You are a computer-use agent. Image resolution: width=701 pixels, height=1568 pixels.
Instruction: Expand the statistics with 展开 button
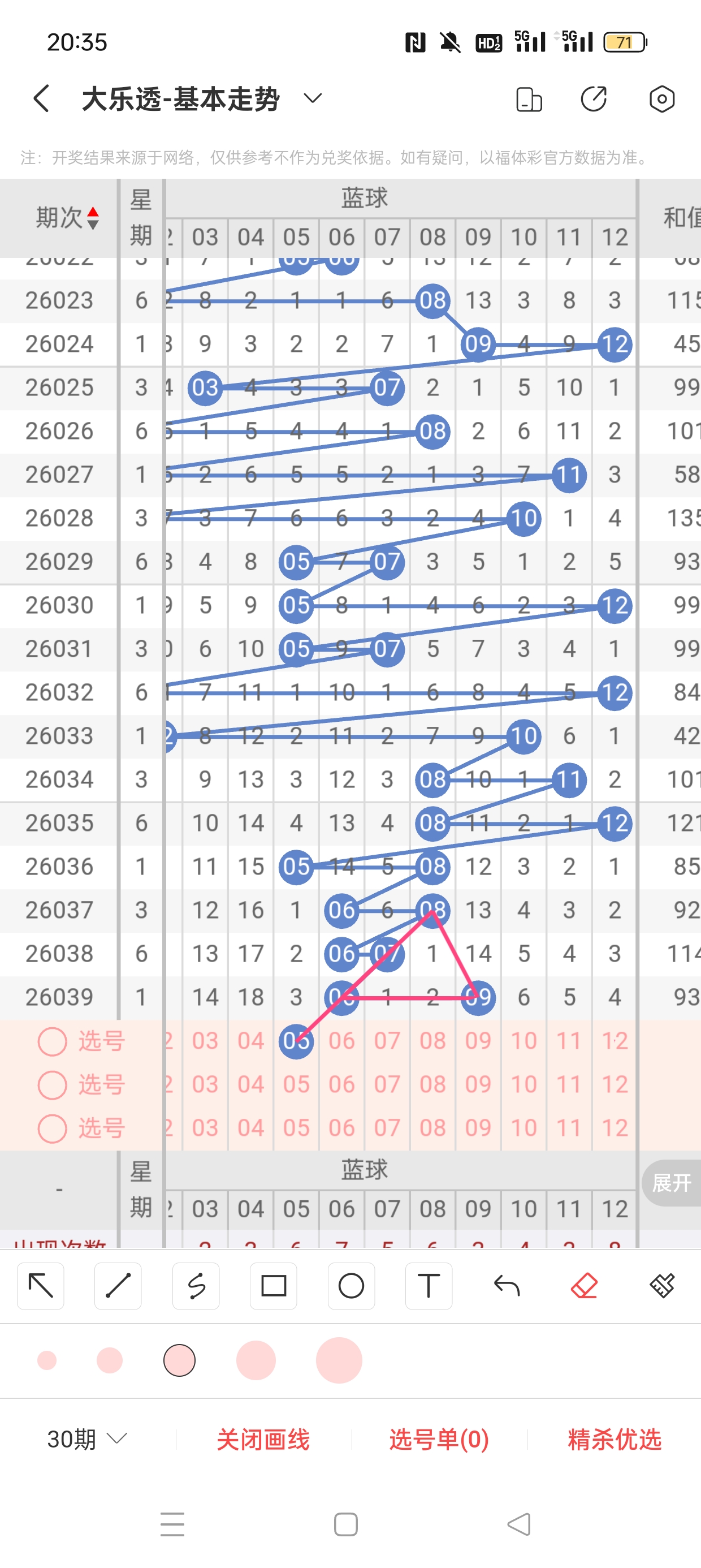coord(670,1183)
